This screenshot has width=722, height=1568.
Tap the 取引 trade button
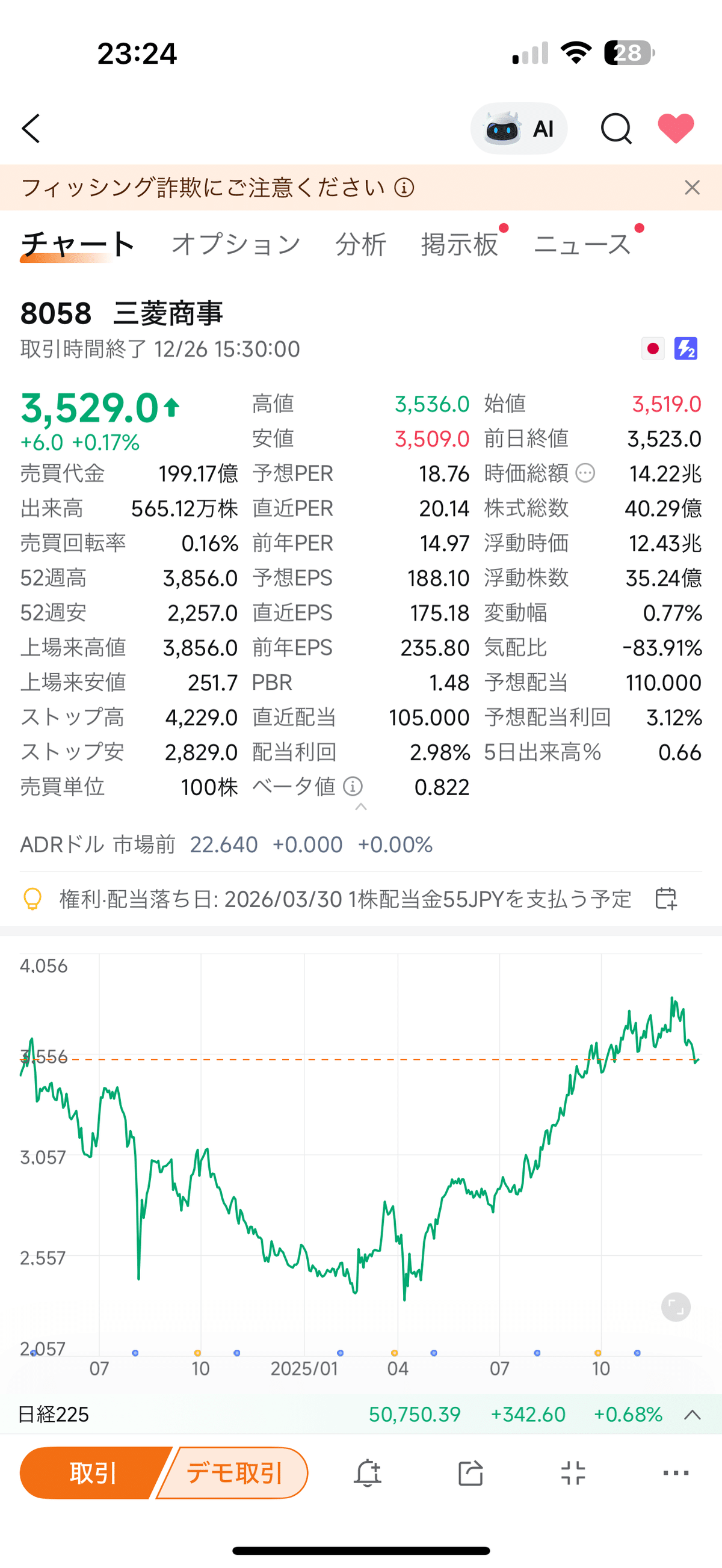pos(93,1473)
